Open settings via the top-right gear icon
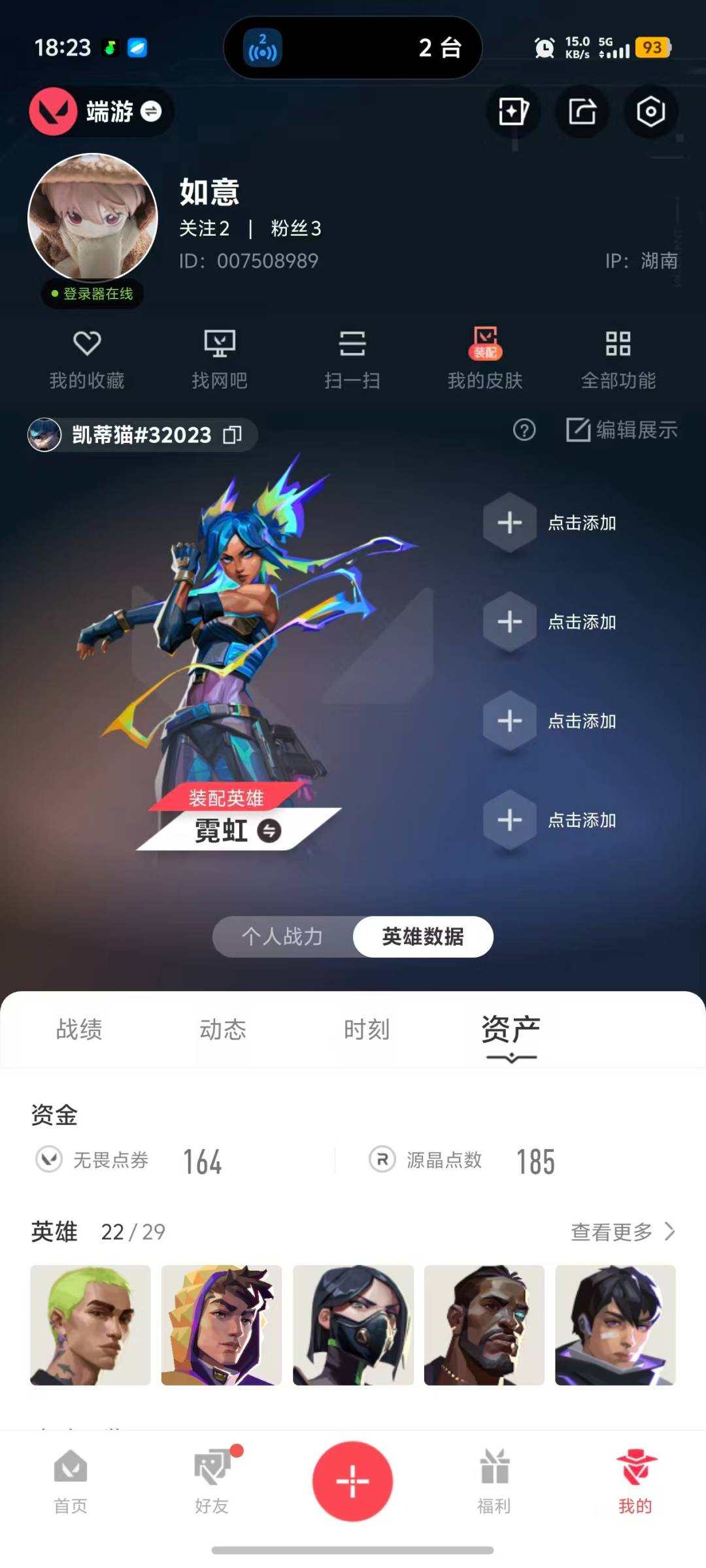This screenshot has width=706, height=1568. coord(651,112)
